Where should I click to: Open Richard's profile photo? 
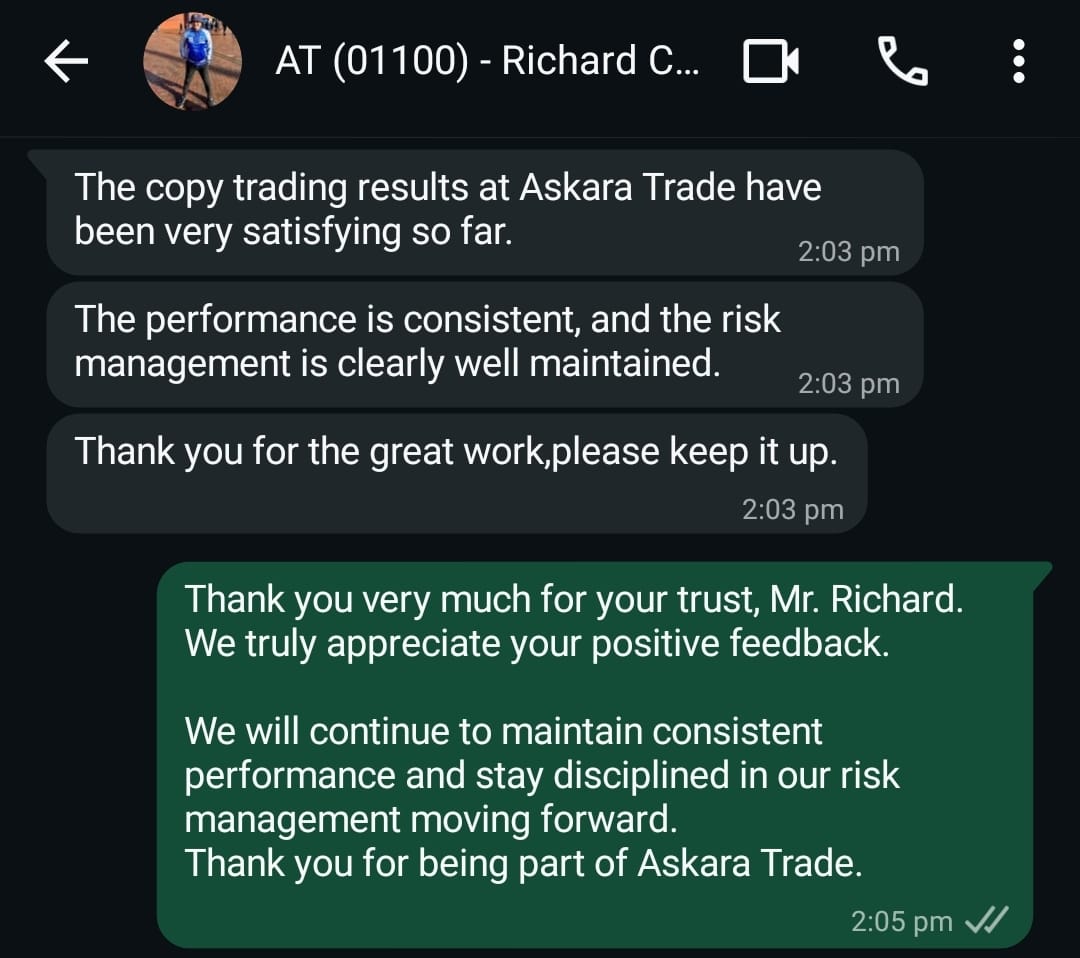[x=192, y=62]
